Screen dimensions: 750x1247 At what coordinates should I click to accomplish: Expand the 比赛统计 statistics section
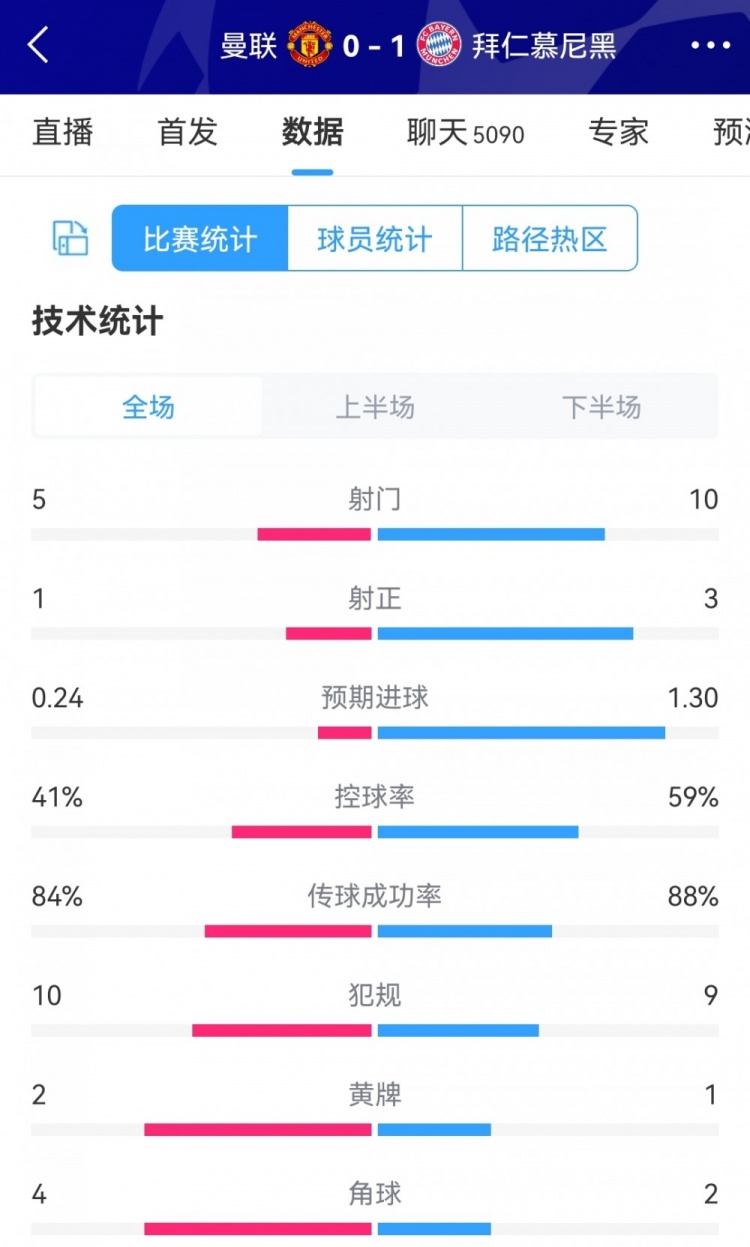(x=197, y=238)
